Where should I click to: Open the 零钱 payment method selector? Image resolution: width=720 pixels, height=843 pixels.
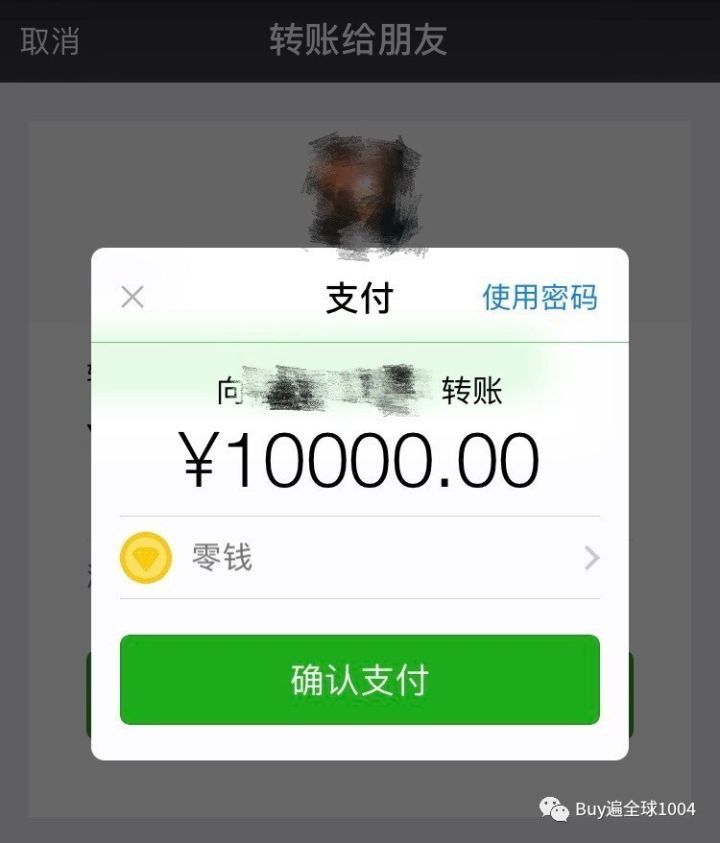click(360, 557)
